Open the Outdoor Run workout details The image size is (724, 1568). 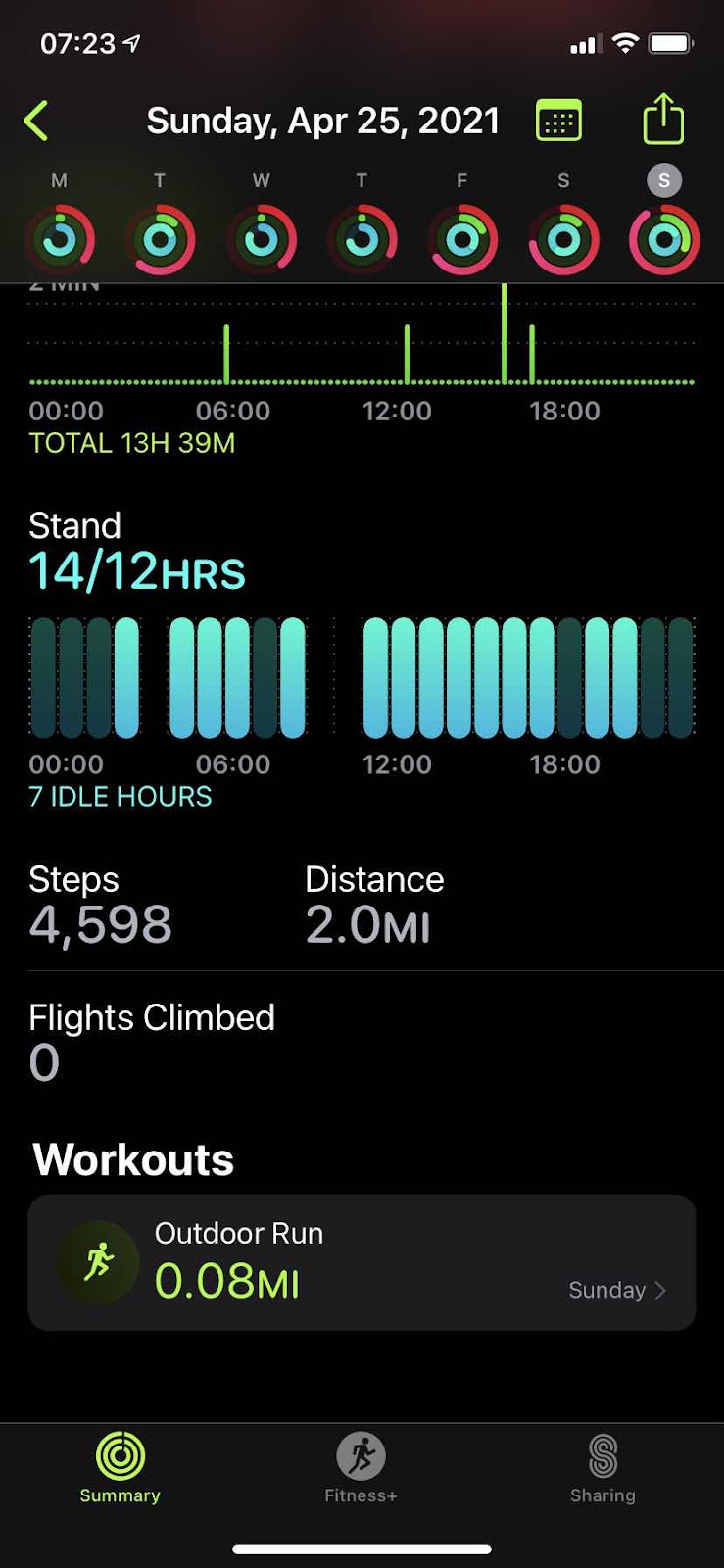362,1261
